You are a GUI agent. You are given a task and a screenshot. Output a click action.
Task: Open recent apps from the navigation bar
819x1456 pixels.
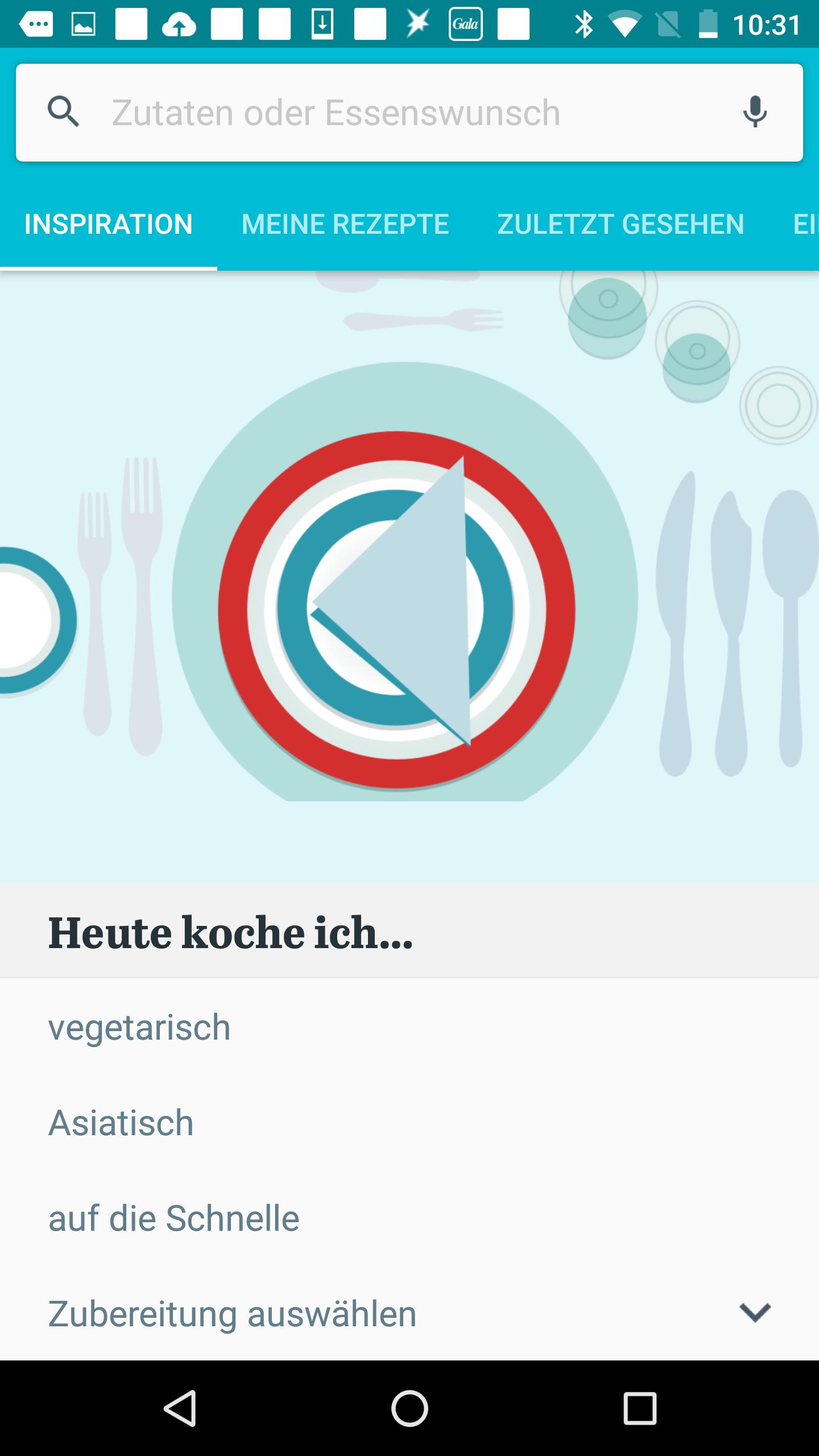point(640,1408)
